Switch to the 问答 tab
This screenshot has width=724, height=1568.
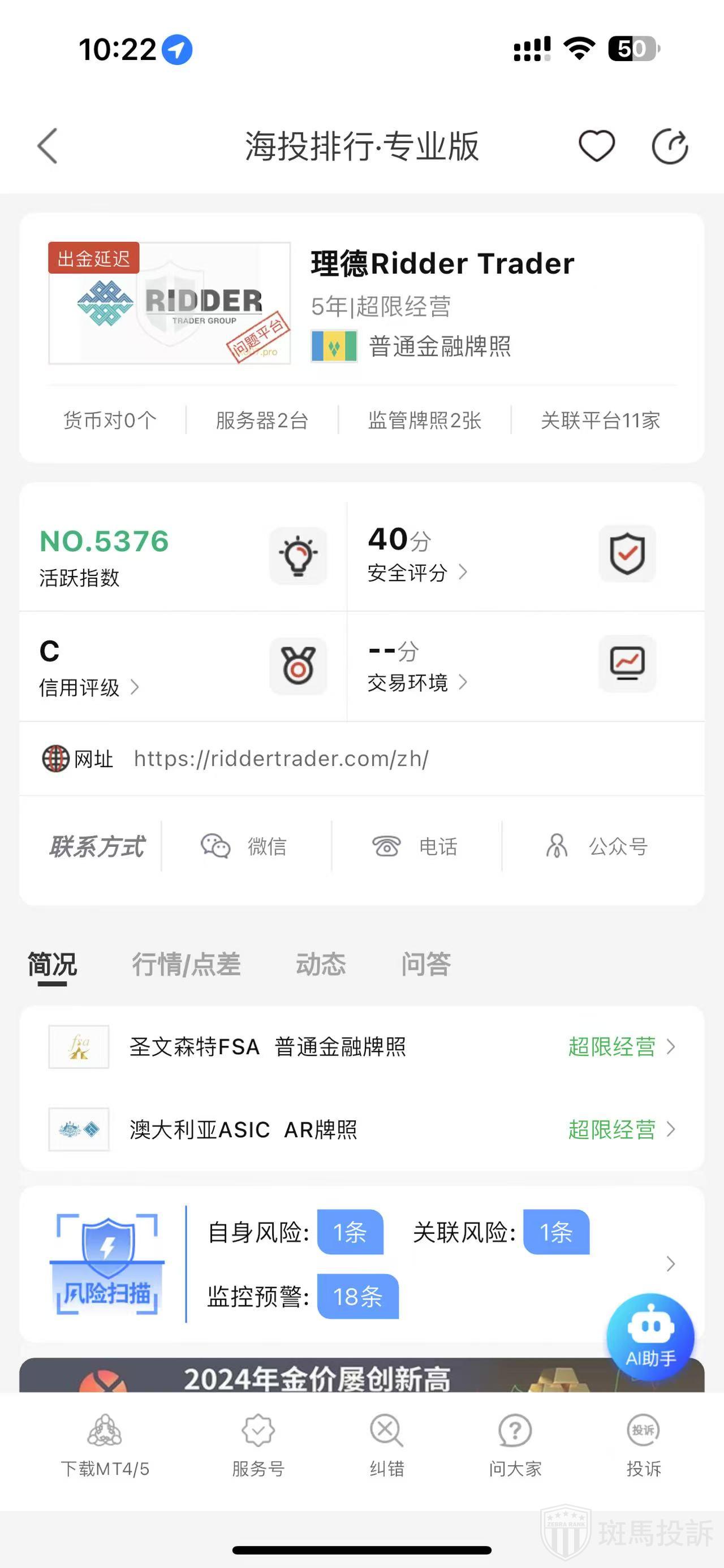pyautogui.click(x=425, y=964)
